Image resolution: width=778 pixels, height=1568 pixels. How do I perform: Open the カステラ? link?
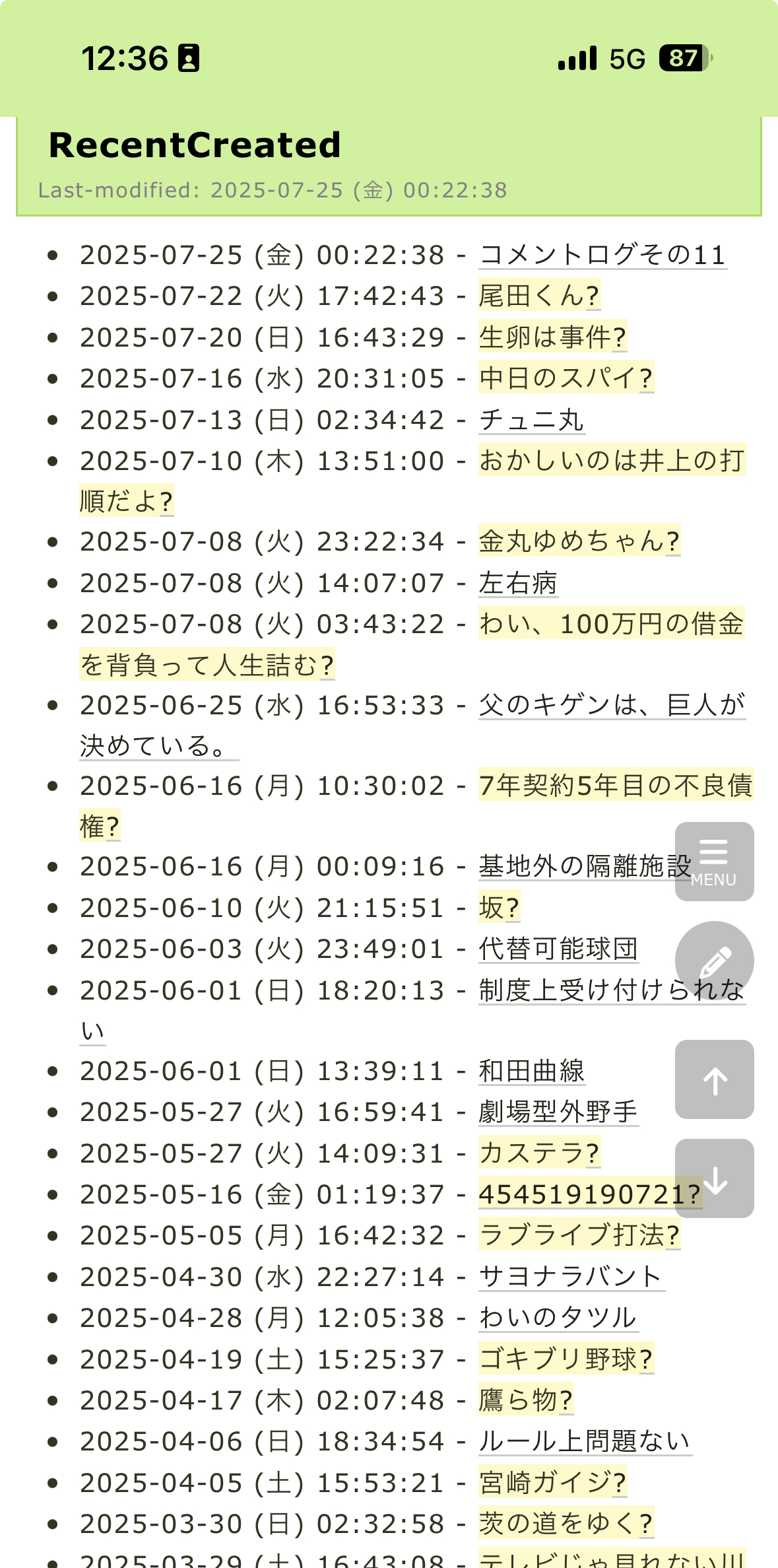click(540, 1153)
